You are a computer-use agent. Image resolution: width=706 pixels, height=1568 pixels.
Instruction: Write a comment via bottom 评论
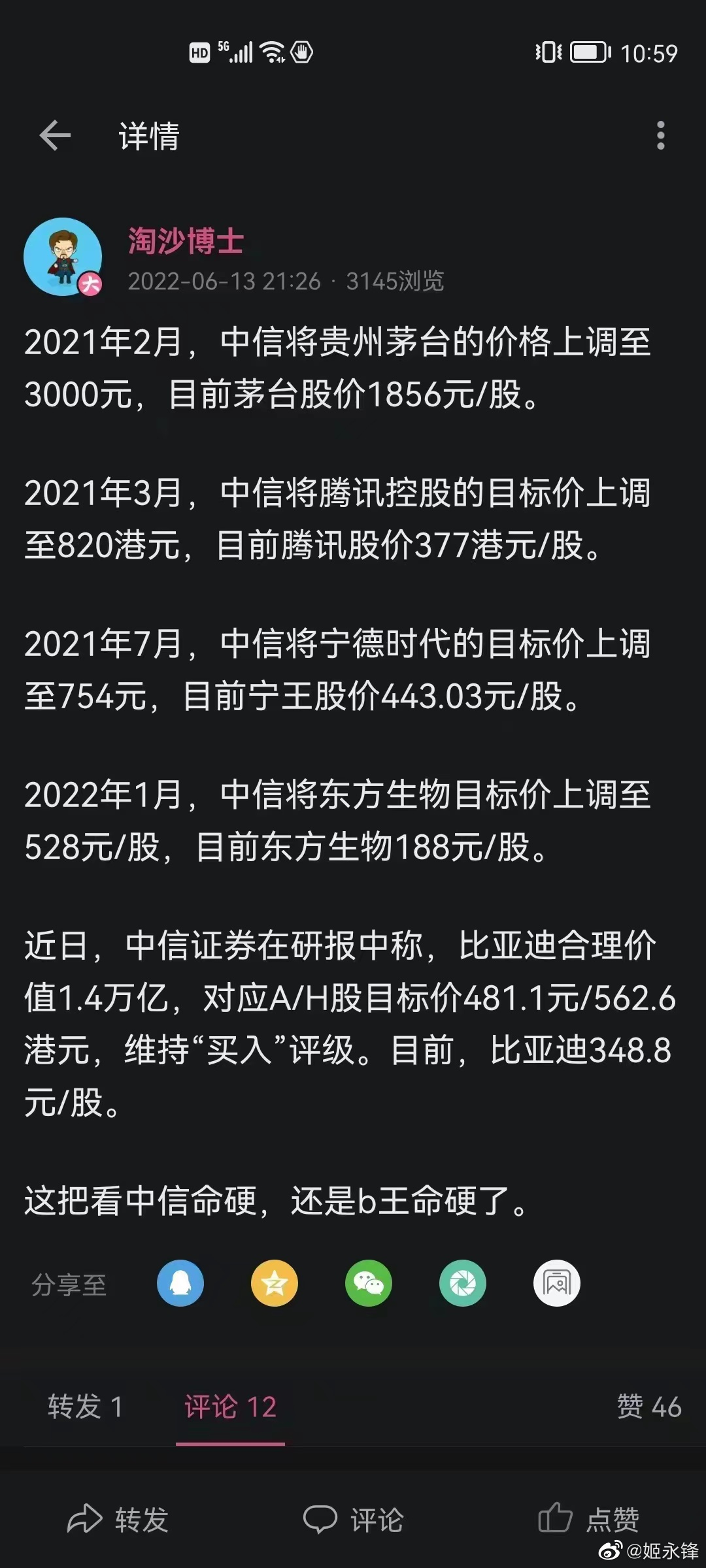click(x=353, y=1520)
